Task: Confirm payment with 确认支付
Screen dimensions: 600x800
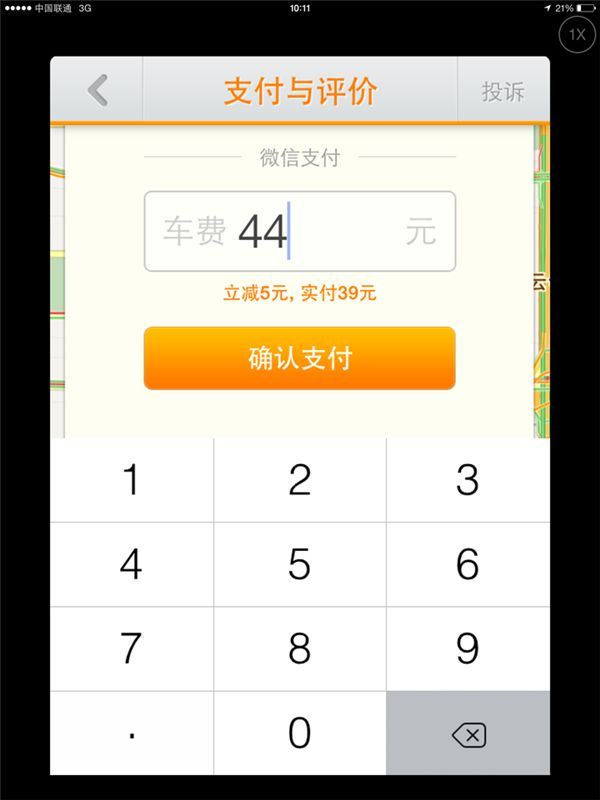Action: tap(299, 358)
